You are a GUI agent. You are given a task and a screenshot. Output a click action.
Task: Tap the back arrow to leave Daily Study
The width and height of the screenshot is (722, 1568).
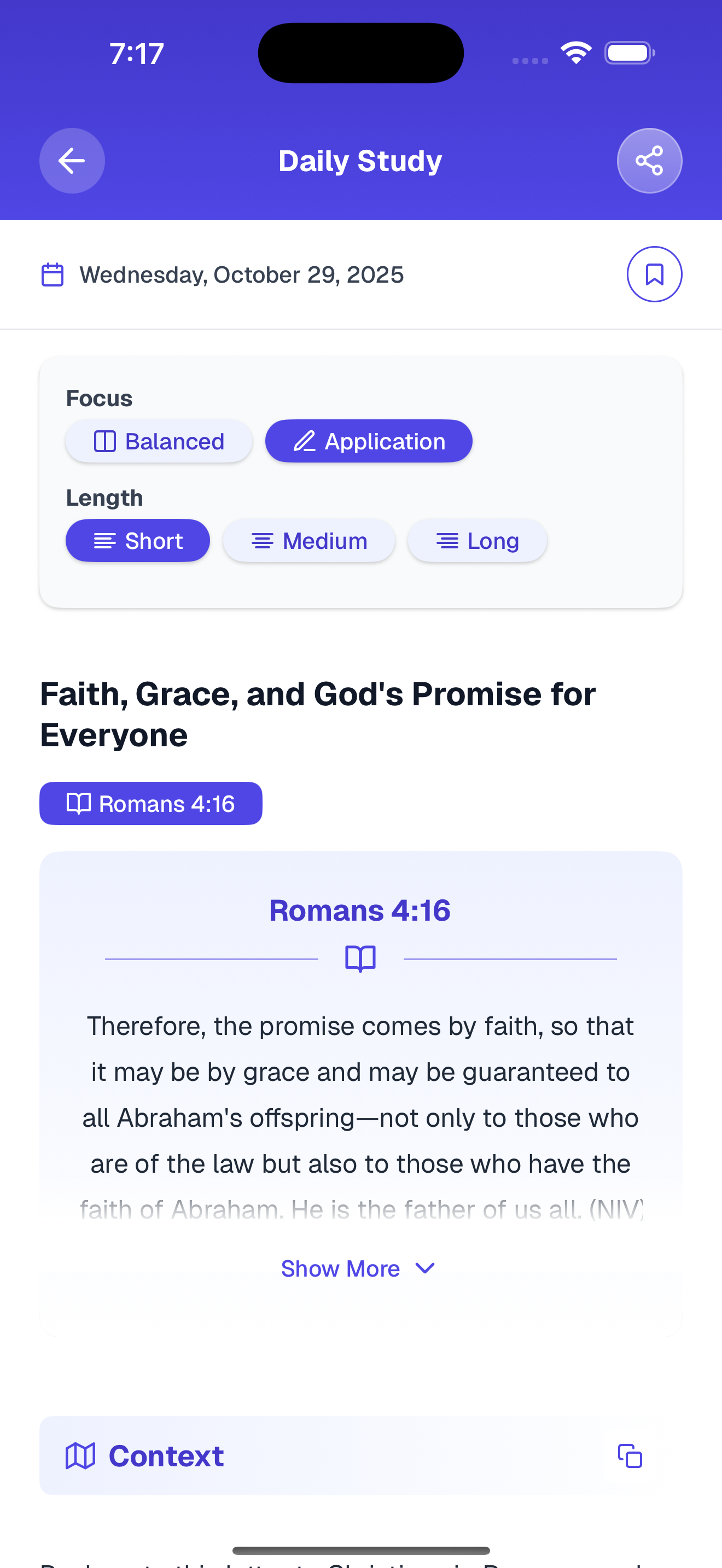point(72,161)
